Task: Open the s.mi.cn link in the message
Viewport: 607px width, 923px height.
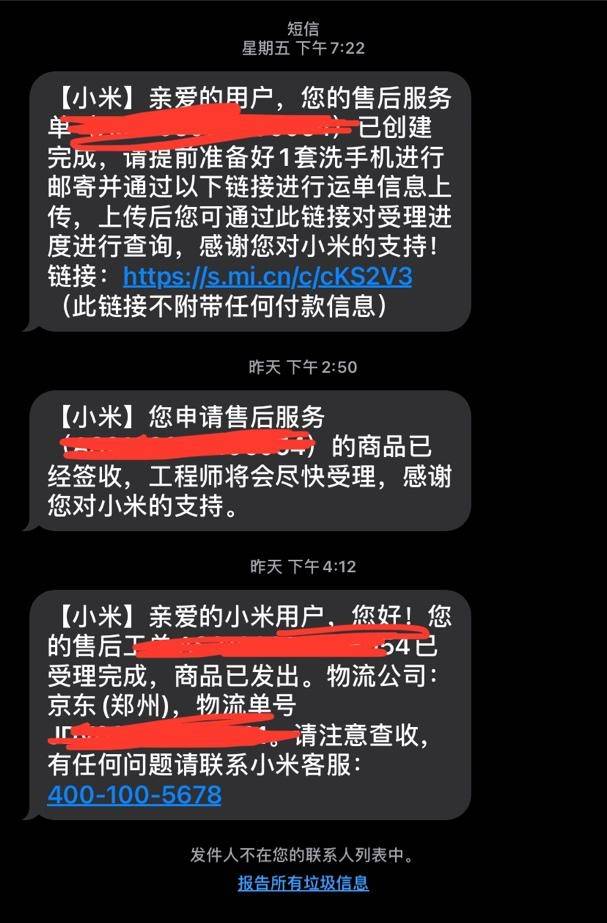Action: click(x=267, y=274)
